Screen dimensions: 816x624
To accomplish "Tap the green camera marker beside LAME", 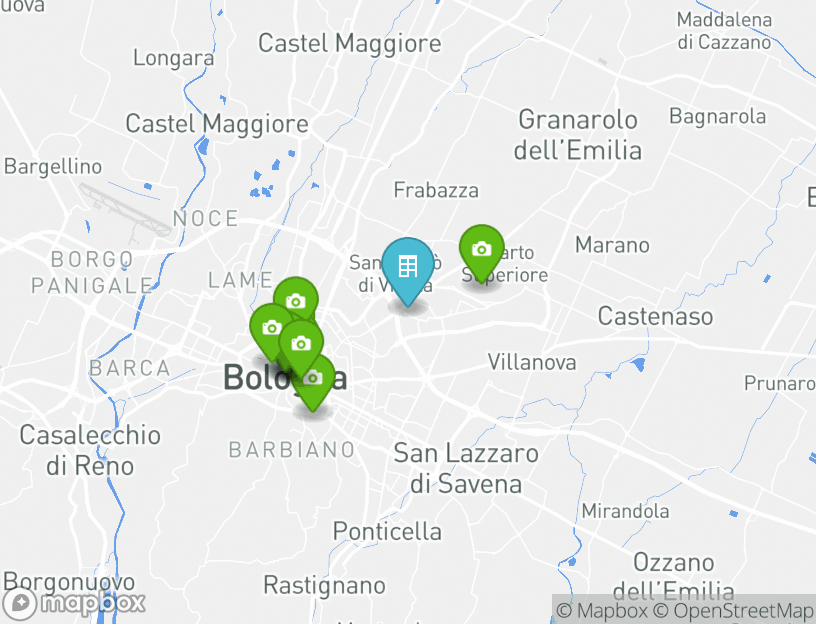I will (x=295, y=302).
